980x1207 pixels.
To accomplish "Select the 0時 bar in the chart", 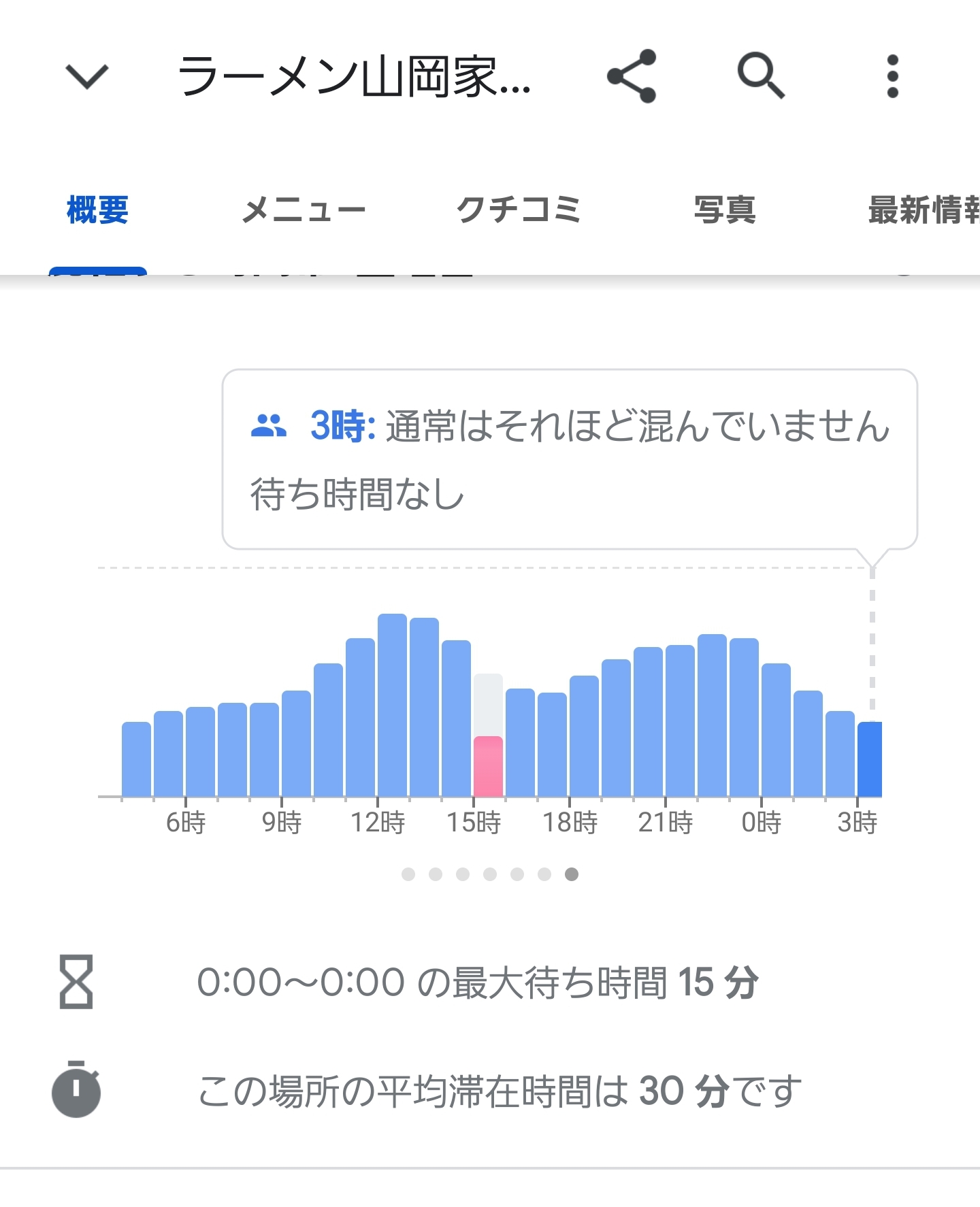I will [776, 729].
